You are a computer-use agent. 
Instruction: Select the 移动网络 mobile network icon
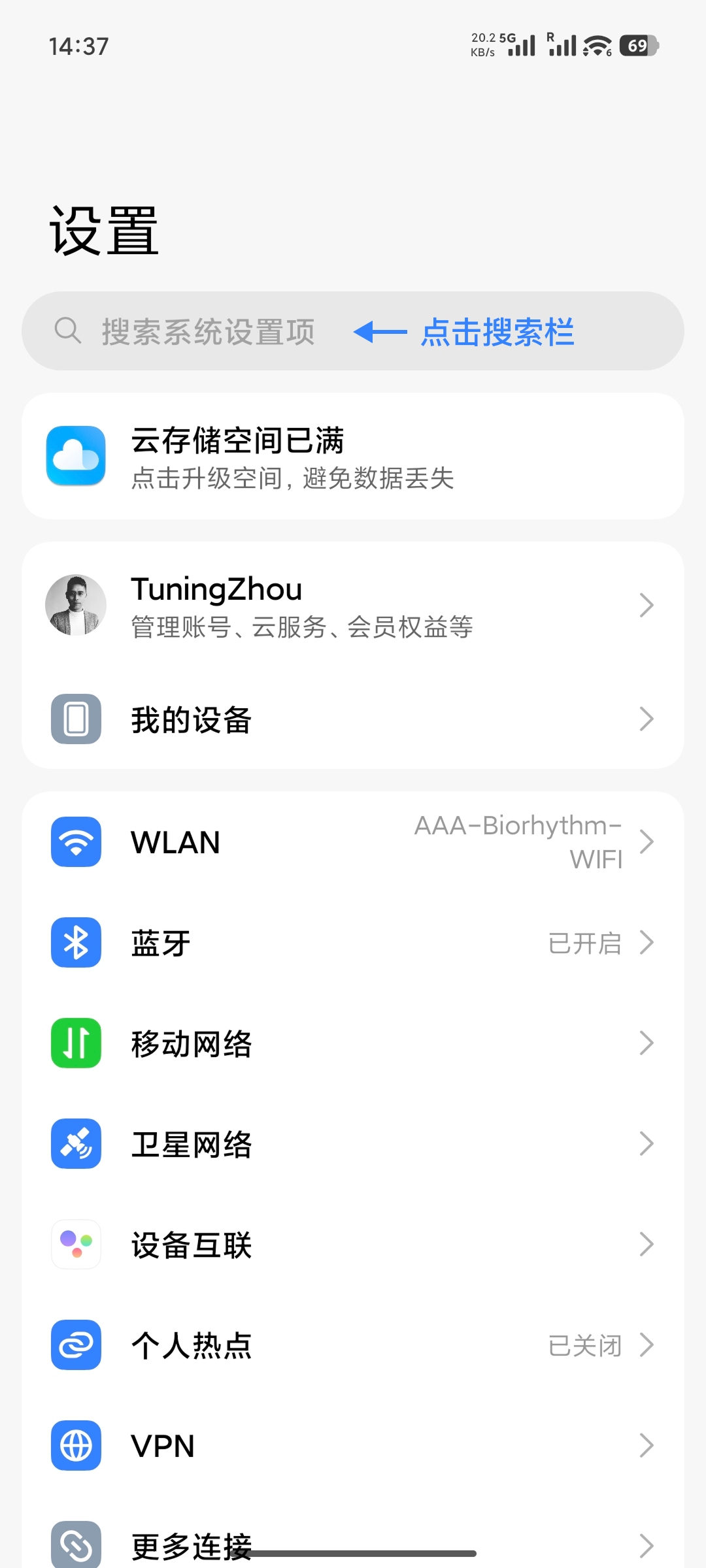[75, 1043]
